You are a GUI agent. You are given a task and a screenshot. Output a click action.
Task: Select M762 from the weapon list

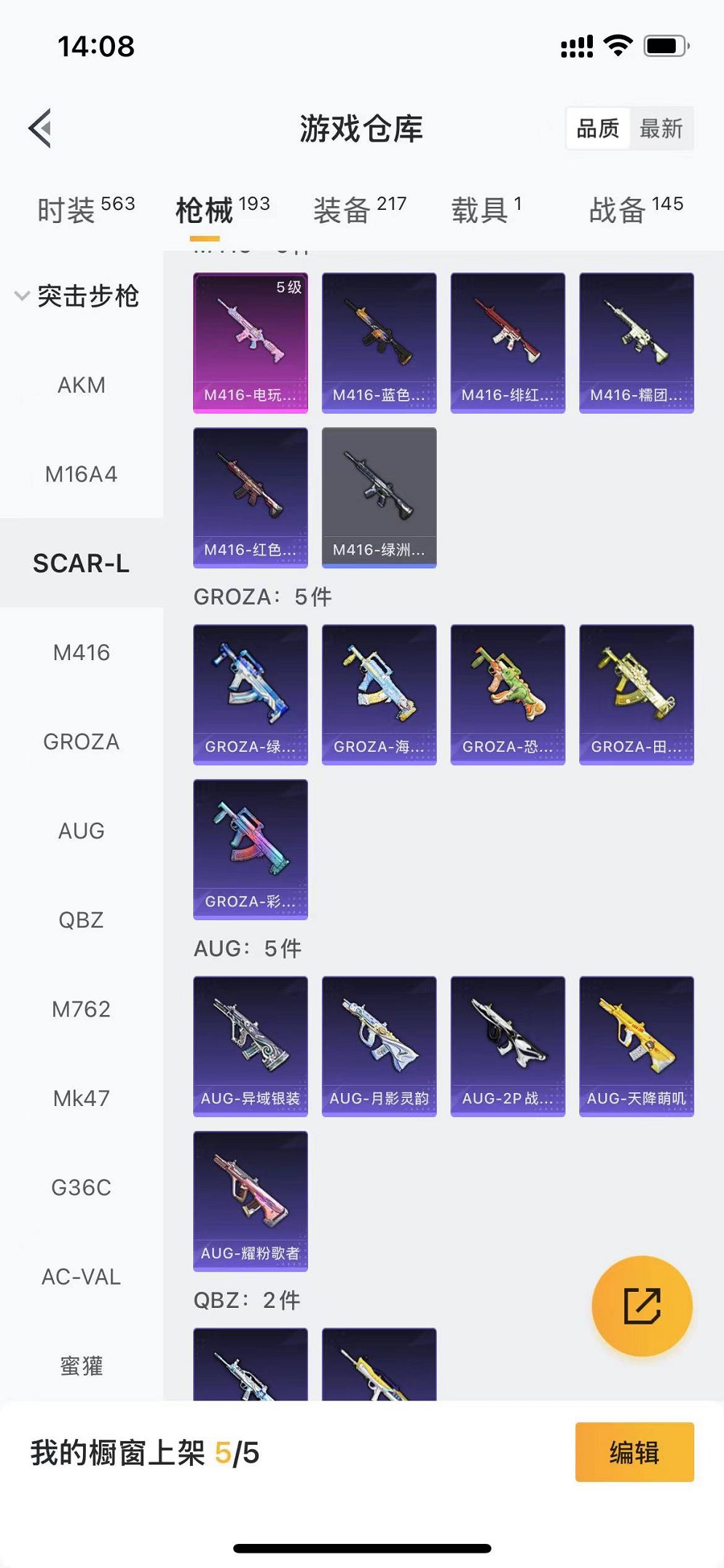81,1009
